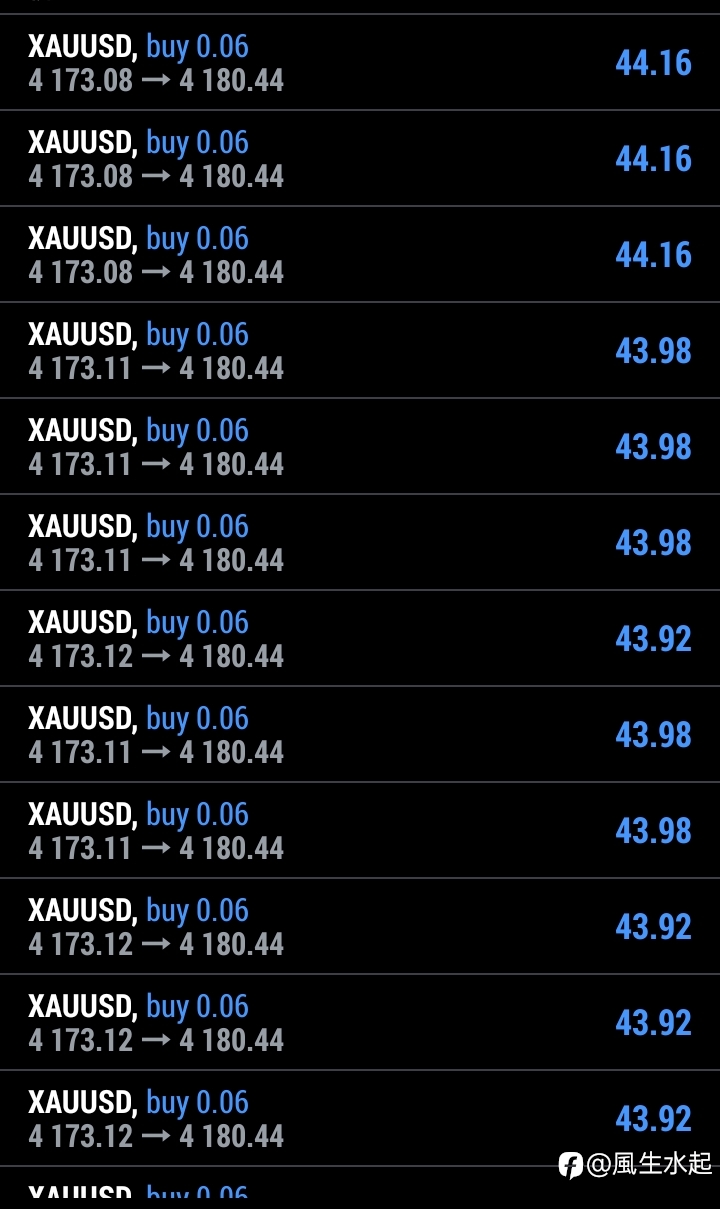The width and height of the screenshot is (720, 1209).
Task: Expand the 43.92 trade between two 43.98 rows
Action: click(x=360, y=638)
